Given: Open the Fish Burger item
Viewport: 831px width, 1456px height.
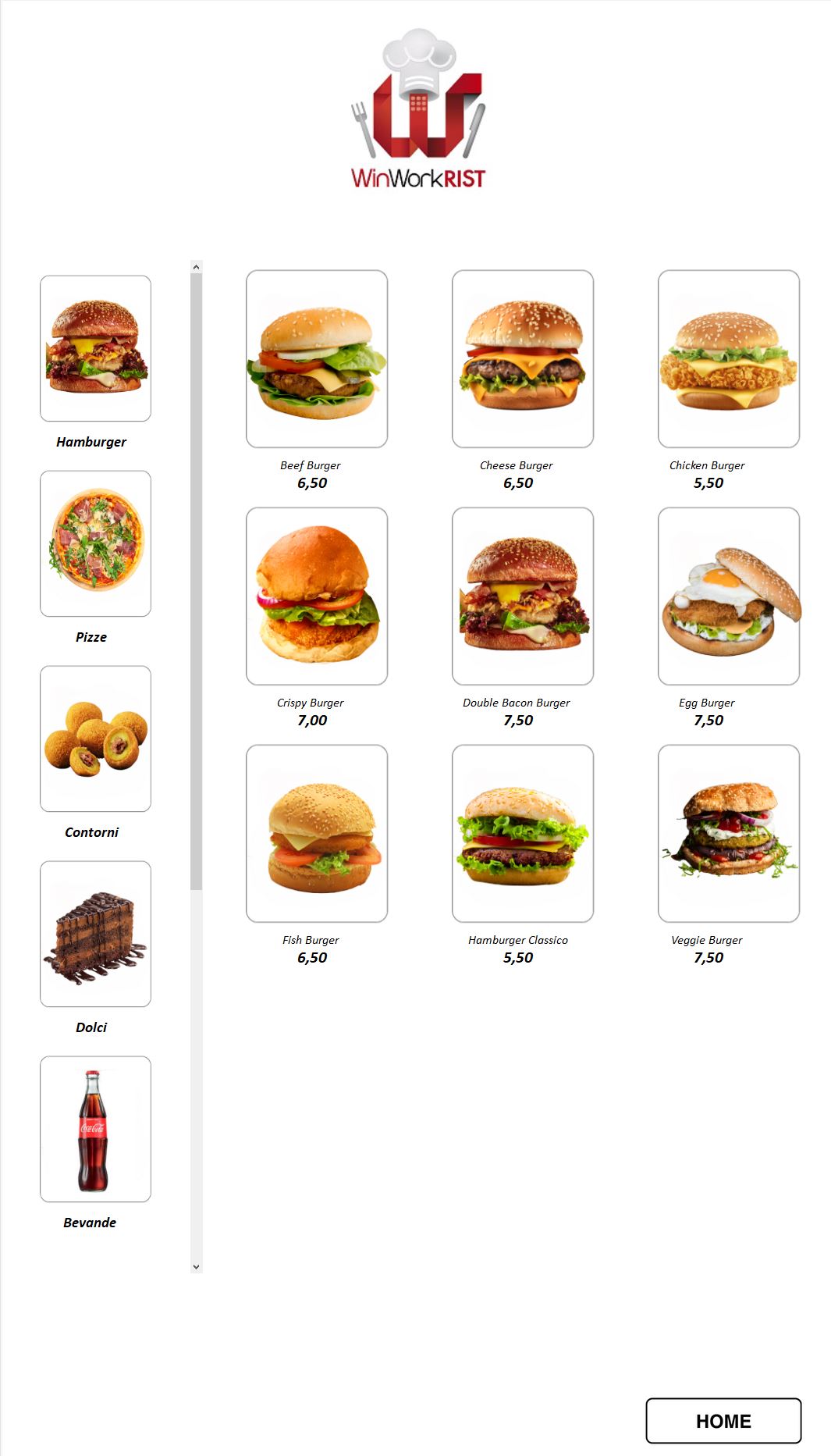Looking at the screenshot, I should (317, 834).
